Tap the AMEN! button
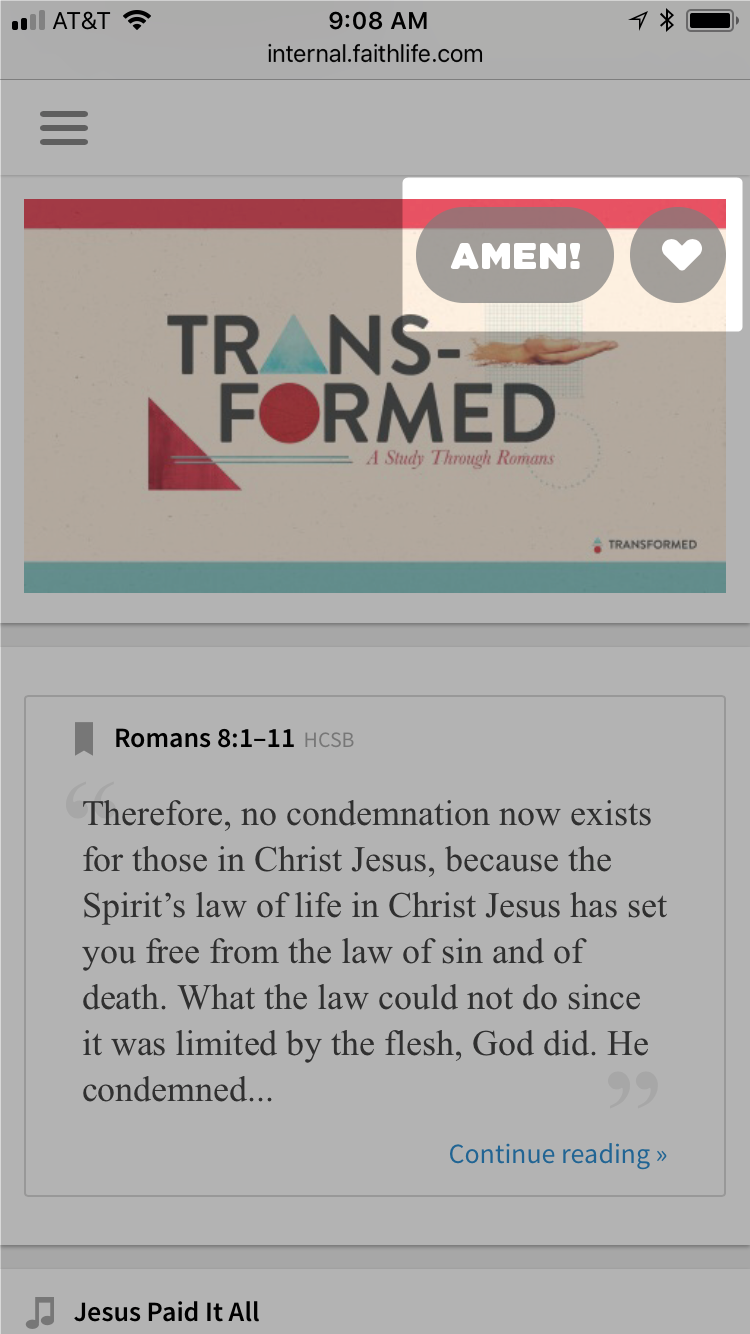Screen dimensions: 750x1334 (515, 255)
